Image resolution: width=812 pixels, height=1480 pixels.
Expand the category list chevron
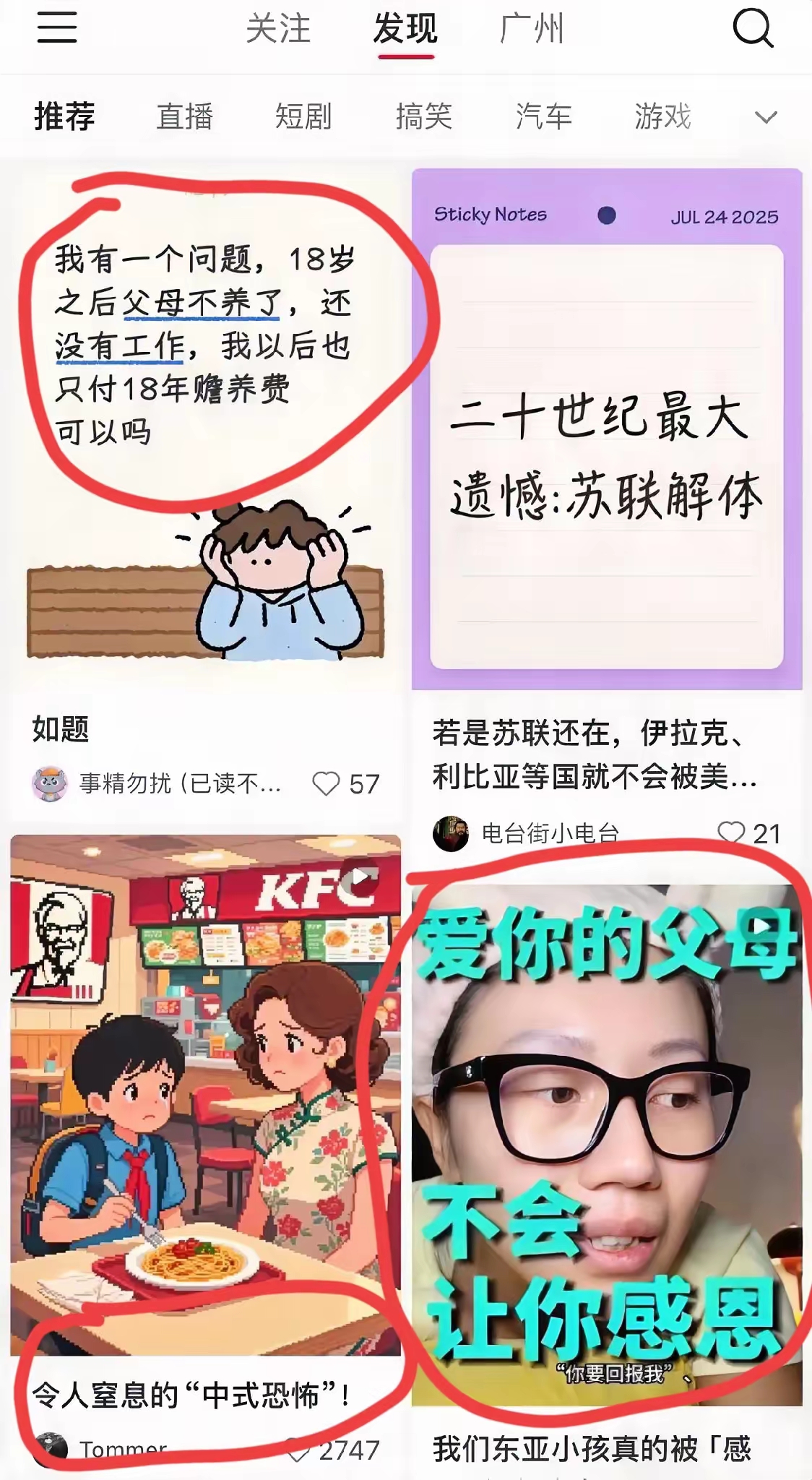coord(766,117)
